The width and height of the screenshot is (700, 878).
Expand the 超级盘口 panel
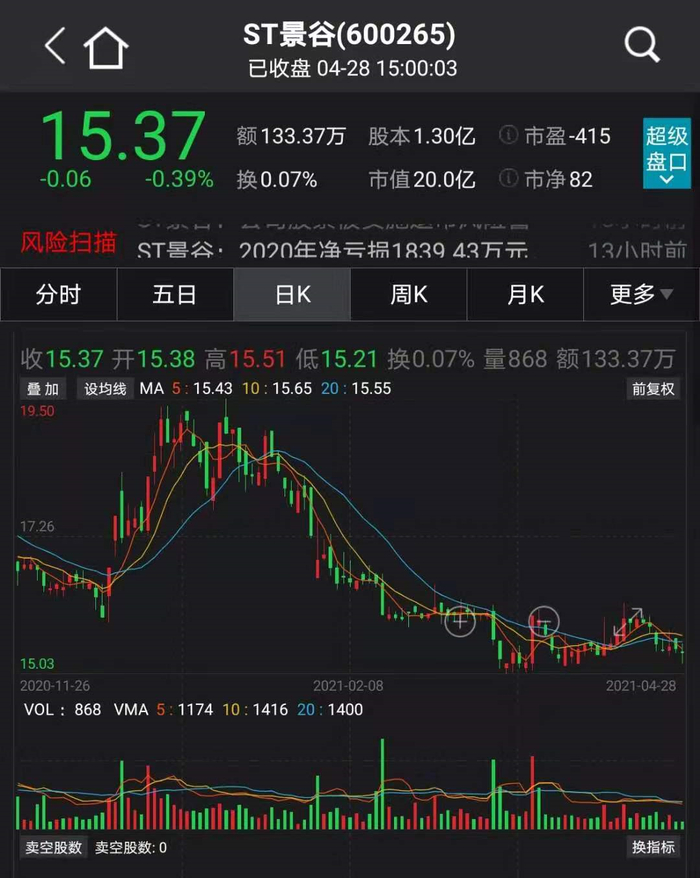tap(666, 154)
